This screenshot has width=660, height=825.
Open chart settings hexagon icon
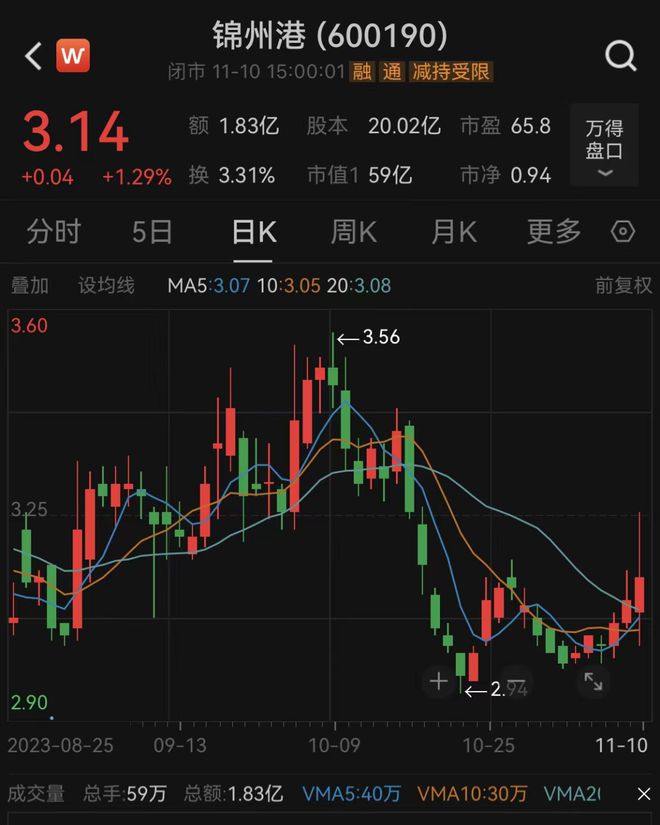(623, 232)
